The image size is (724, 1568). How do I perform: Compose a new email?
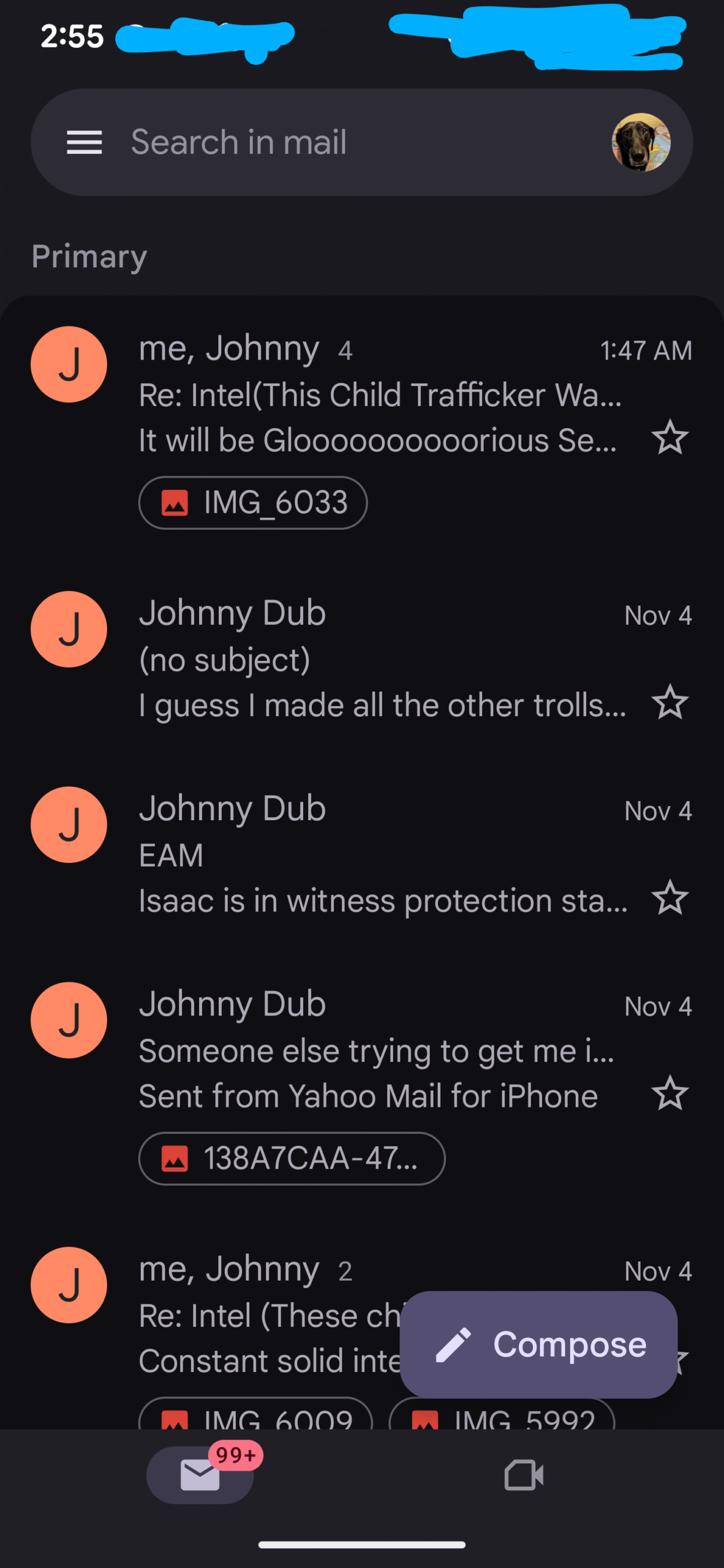coord(538,1344)
